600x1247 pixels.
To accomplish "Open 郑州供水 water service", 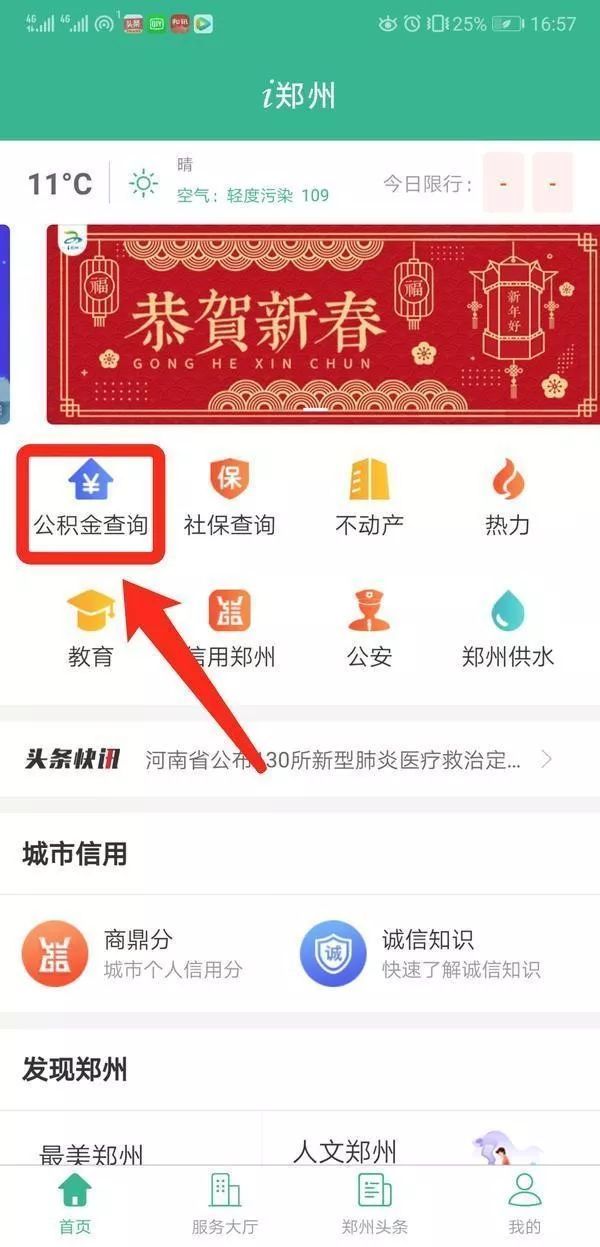I will pos(508,630).
